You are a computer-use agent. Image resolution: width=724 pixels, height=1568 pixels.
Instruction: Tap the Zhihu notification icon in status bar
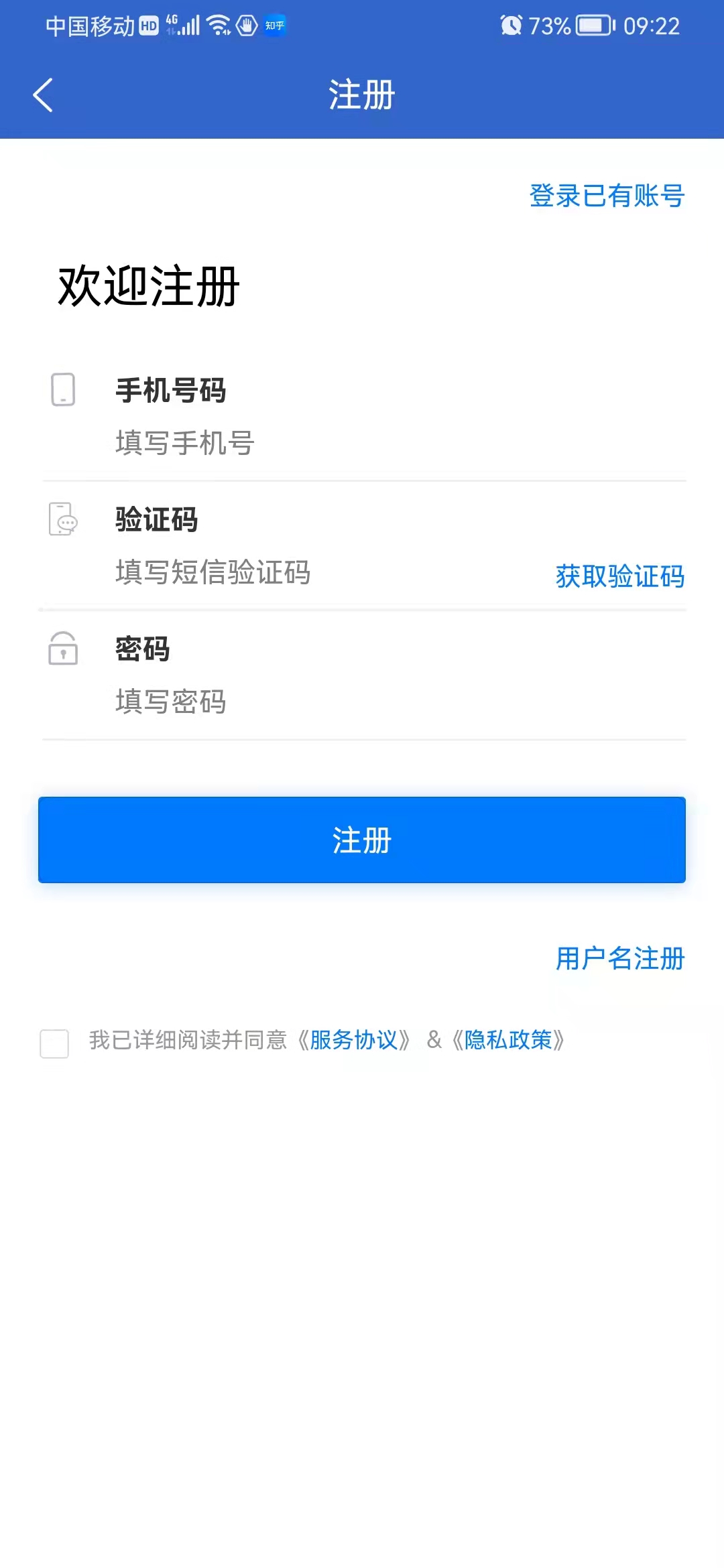pos(275,25)
